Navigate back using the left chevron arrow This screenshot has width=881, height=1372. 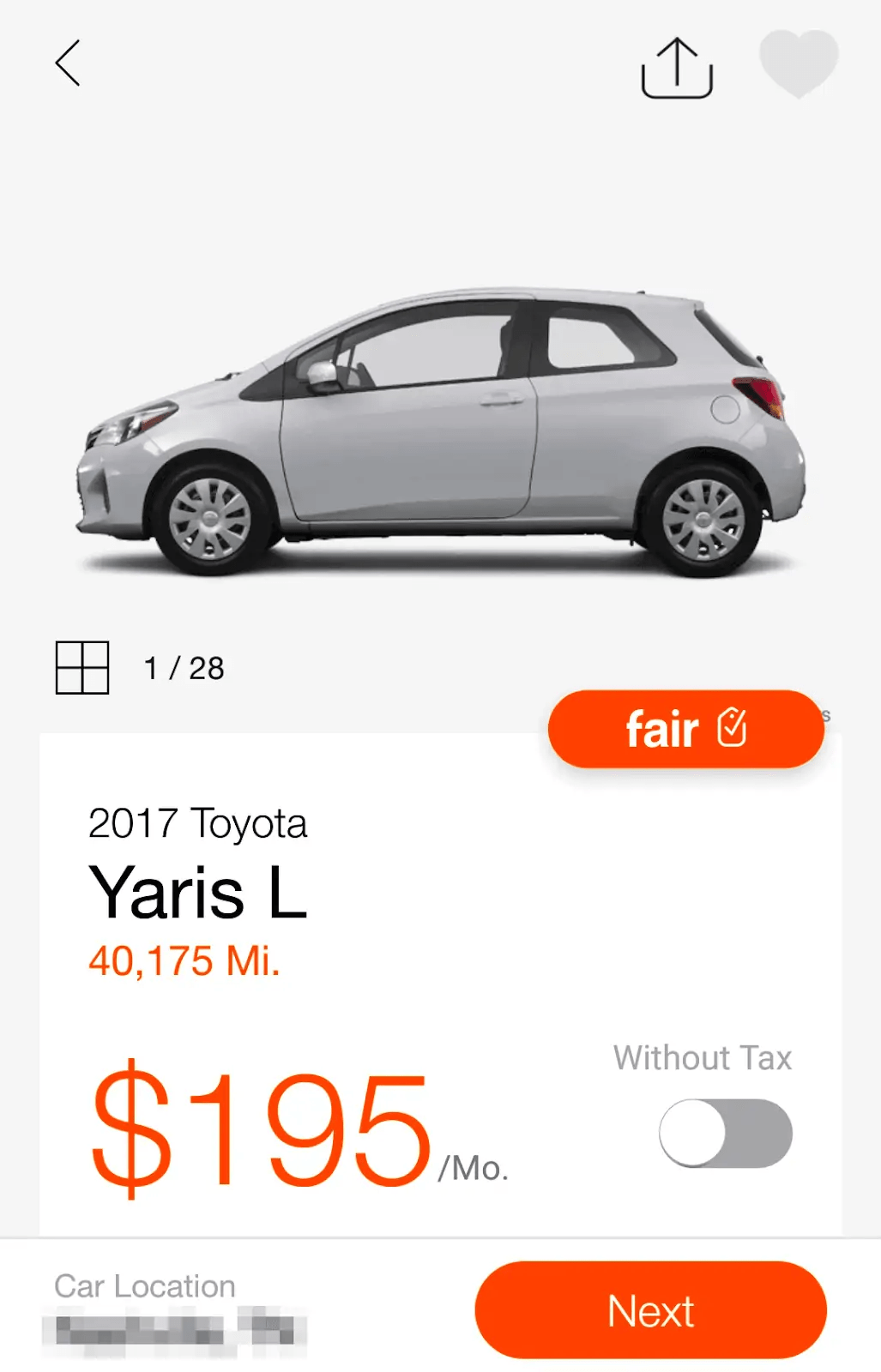coord(68,63)
